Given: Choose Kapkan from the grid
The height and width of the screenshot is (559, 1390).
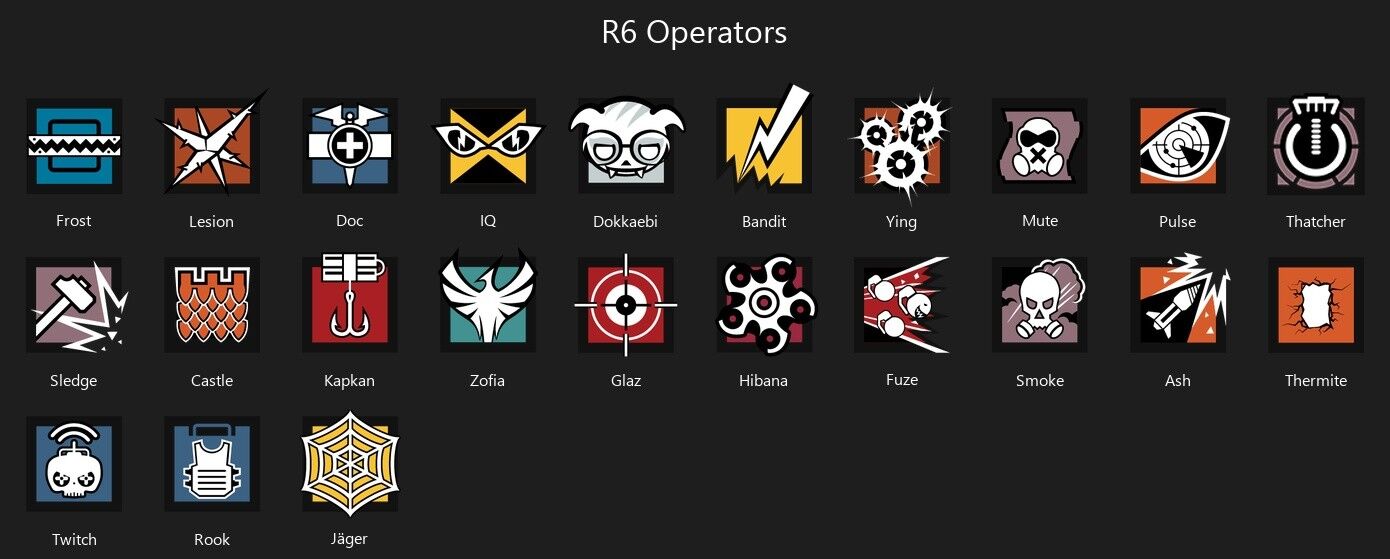Looking at the screenshot, I should point(350,306).
